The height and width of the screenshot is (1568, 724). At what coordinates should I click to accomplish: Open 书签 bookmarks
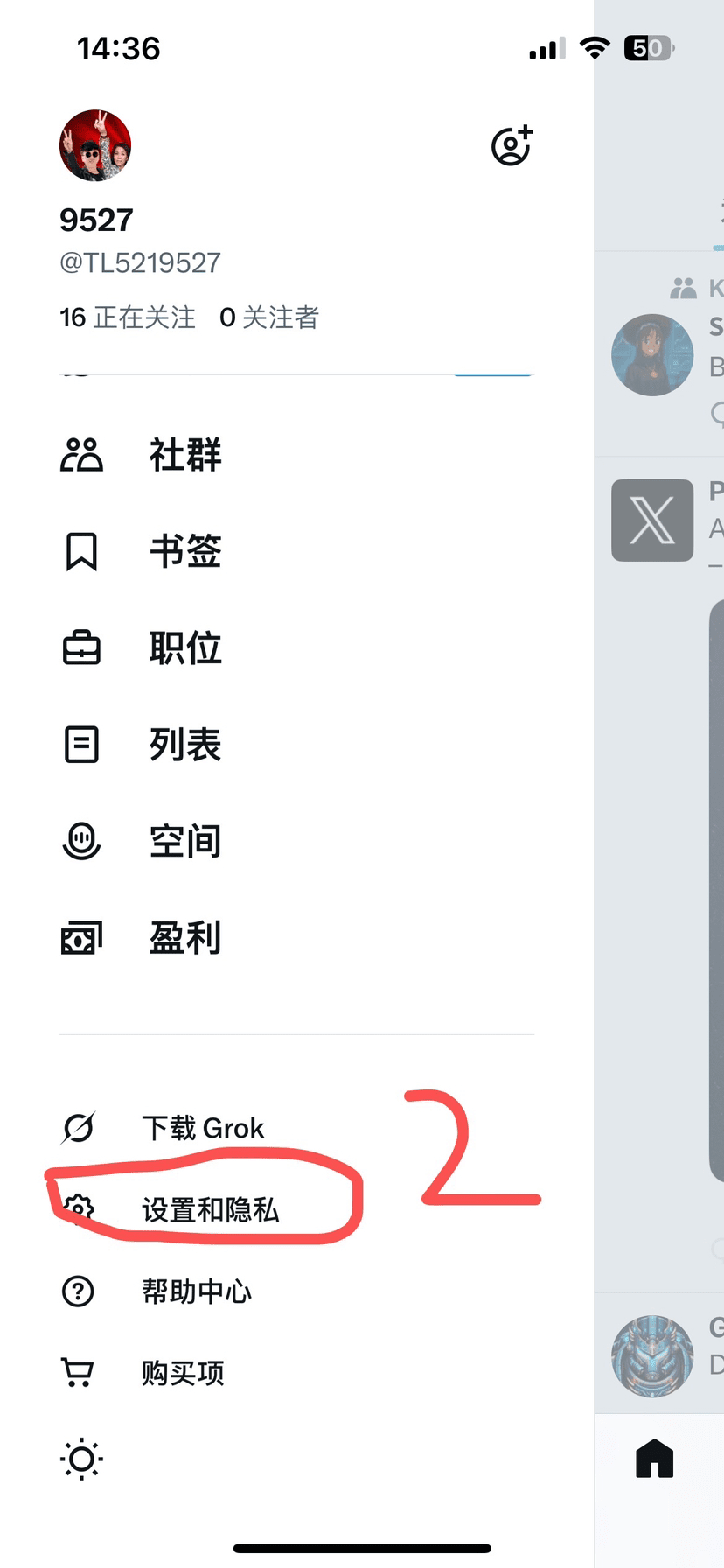point(184,552)
